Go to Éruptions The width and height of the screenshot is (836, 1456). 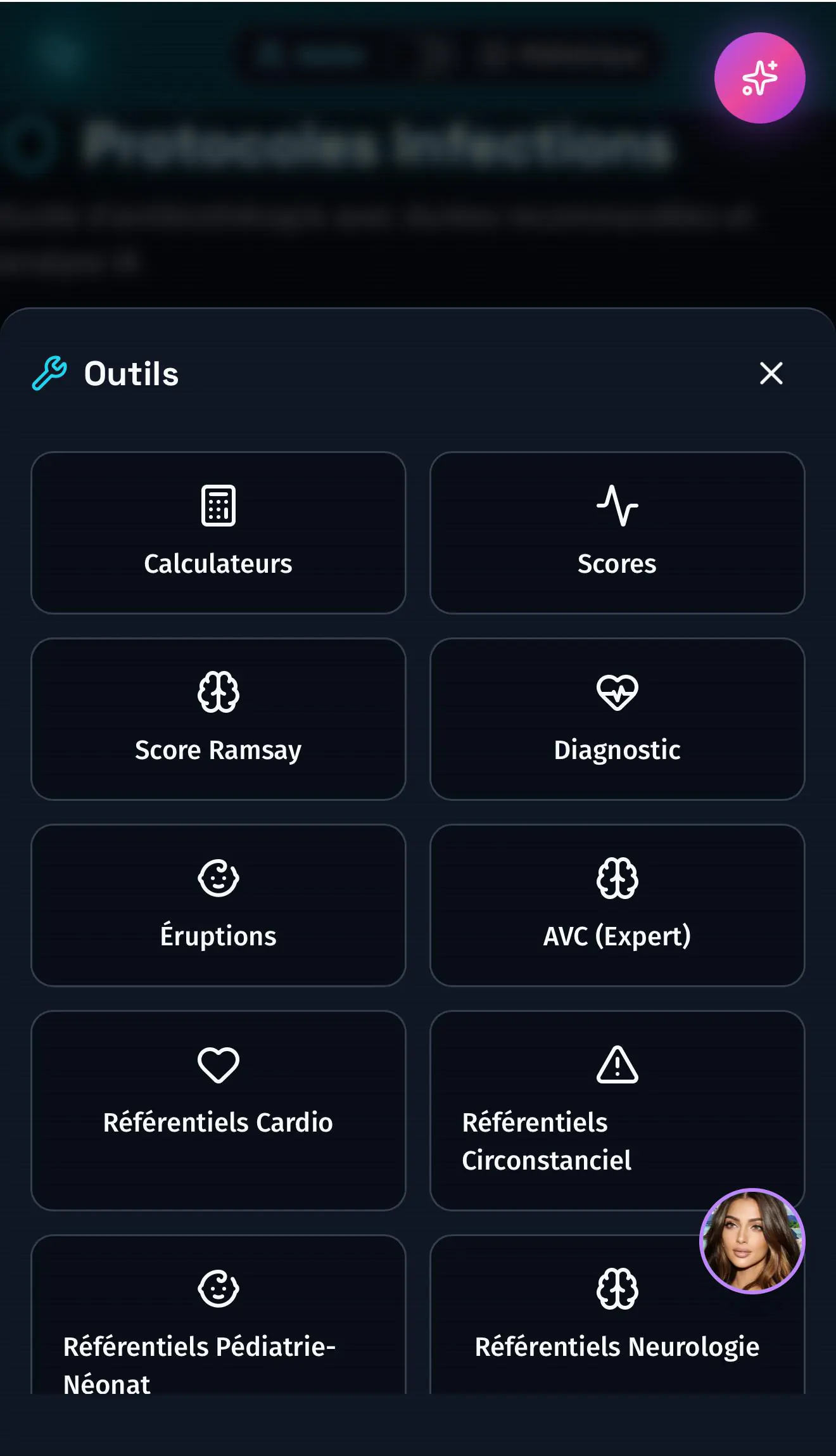[x=218, y=905]
